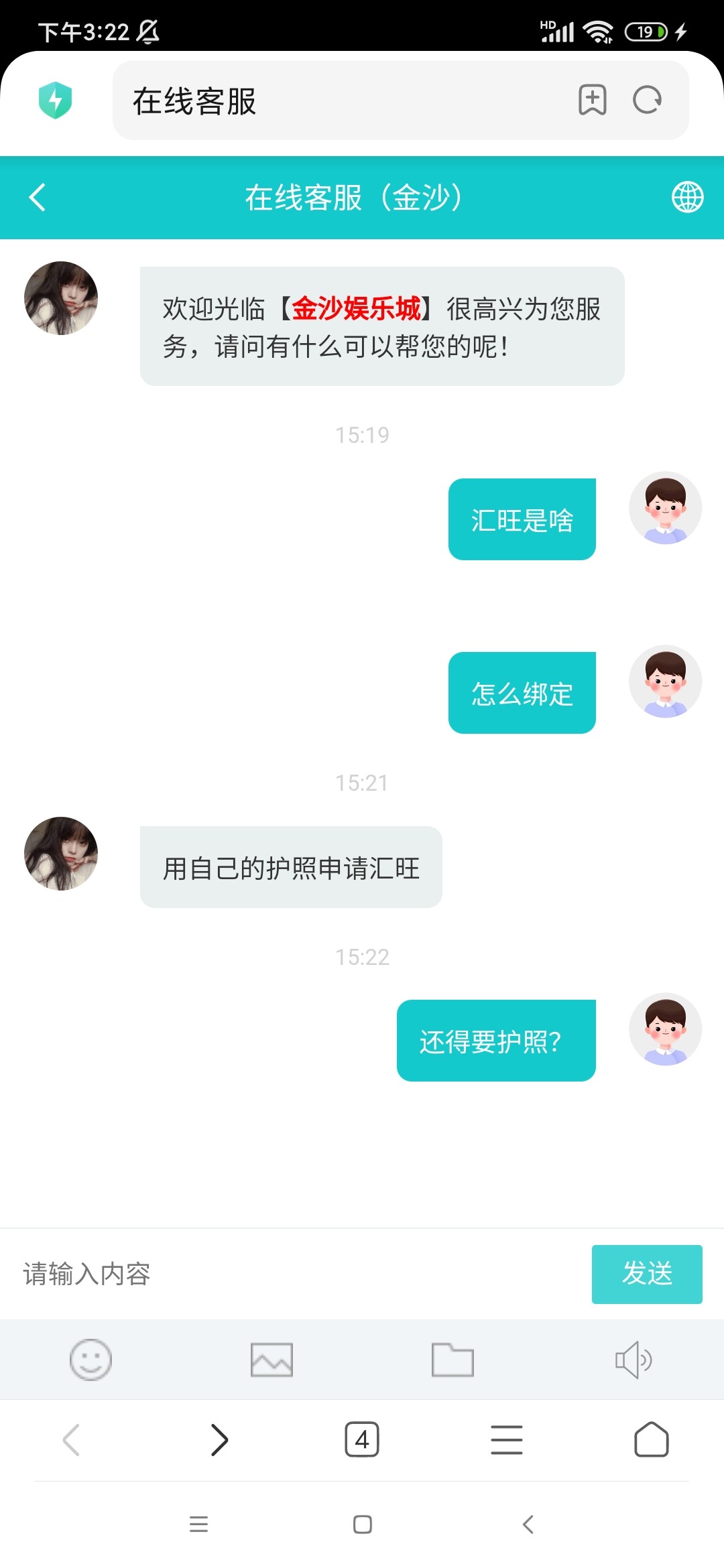Go to the browser home page
This screenshot has height=1568, width=724.
coord(651,1439)
